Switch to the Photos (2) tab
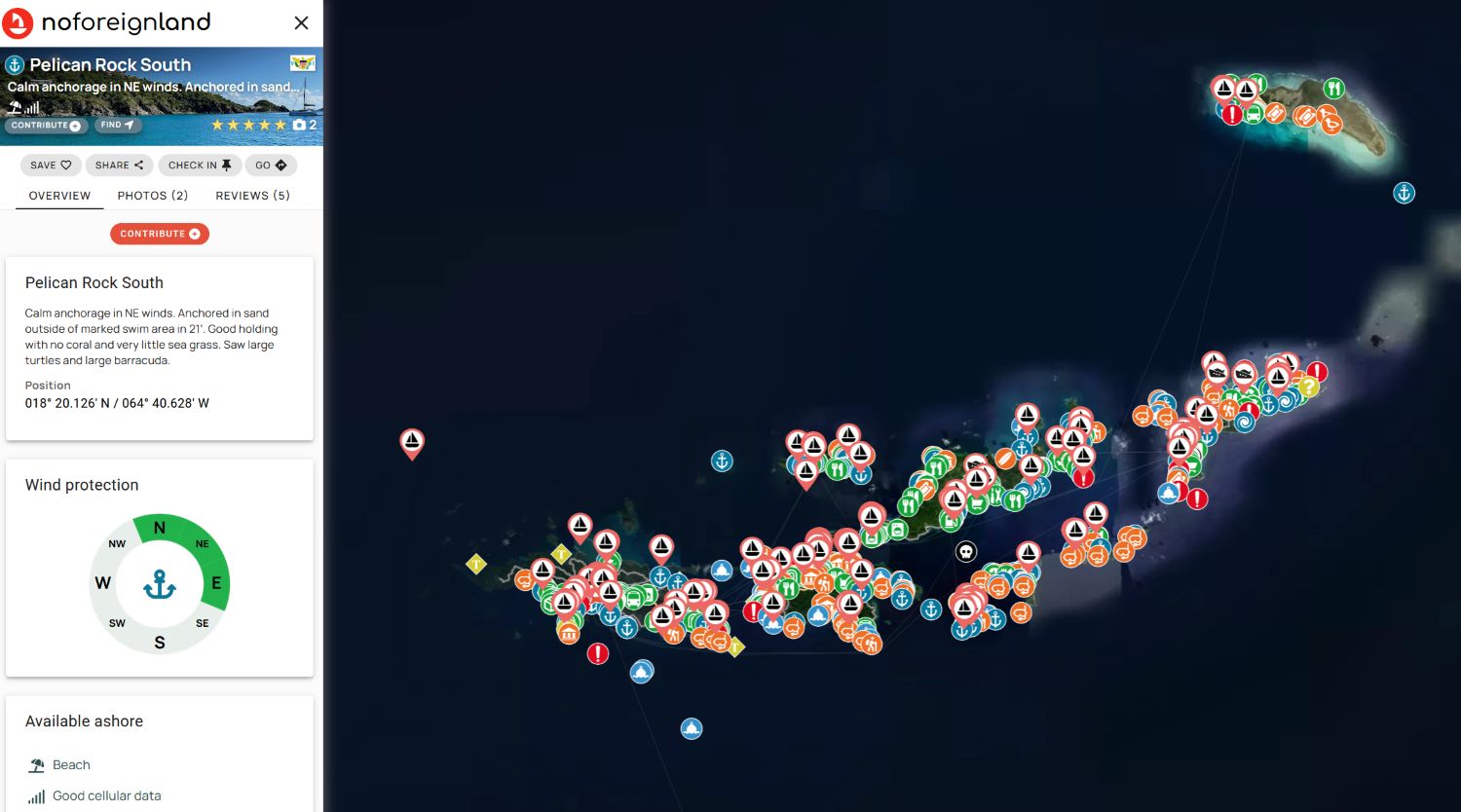 153,196
